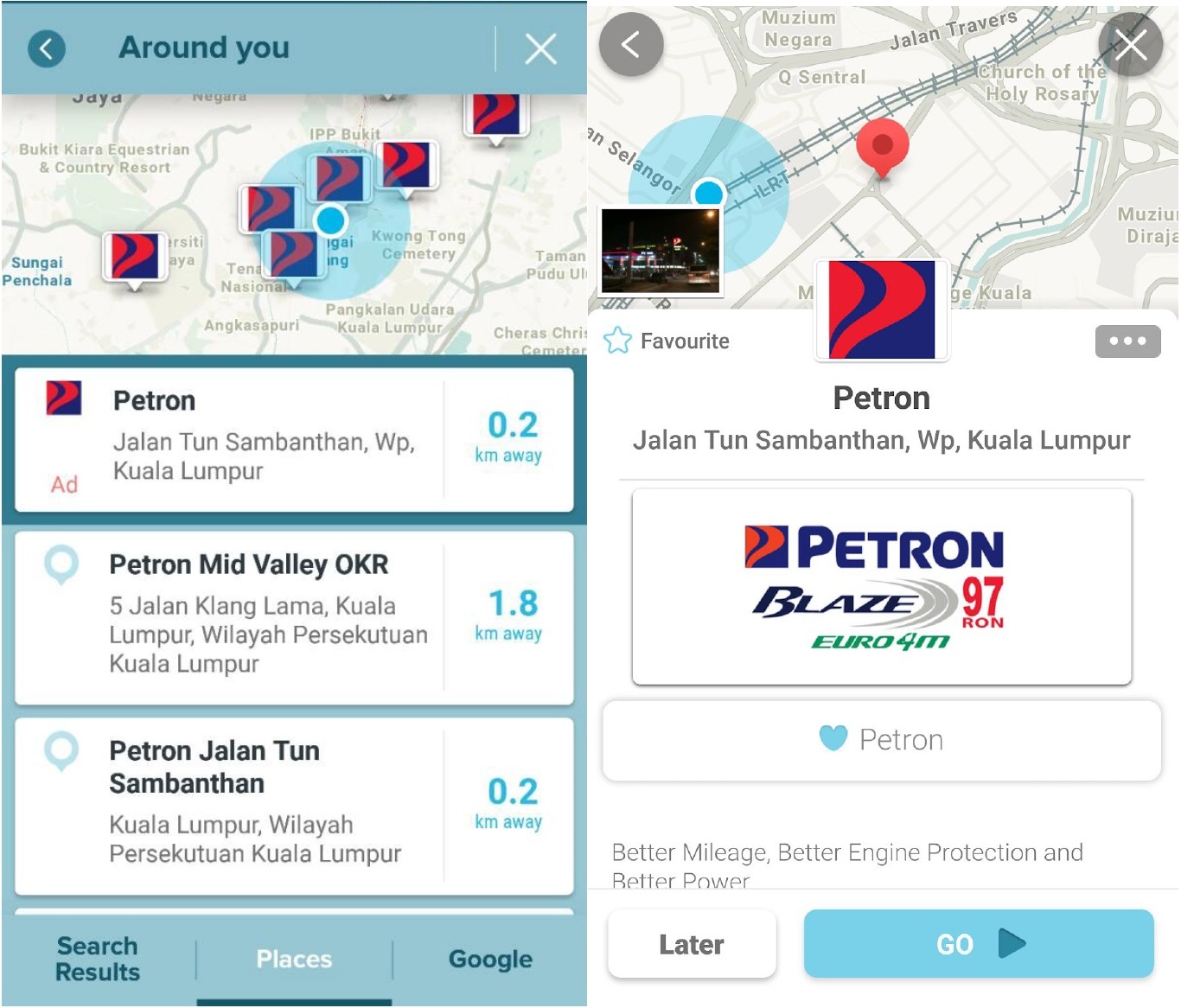
Task: Go back from the Petron detail map
Action: 631,44
